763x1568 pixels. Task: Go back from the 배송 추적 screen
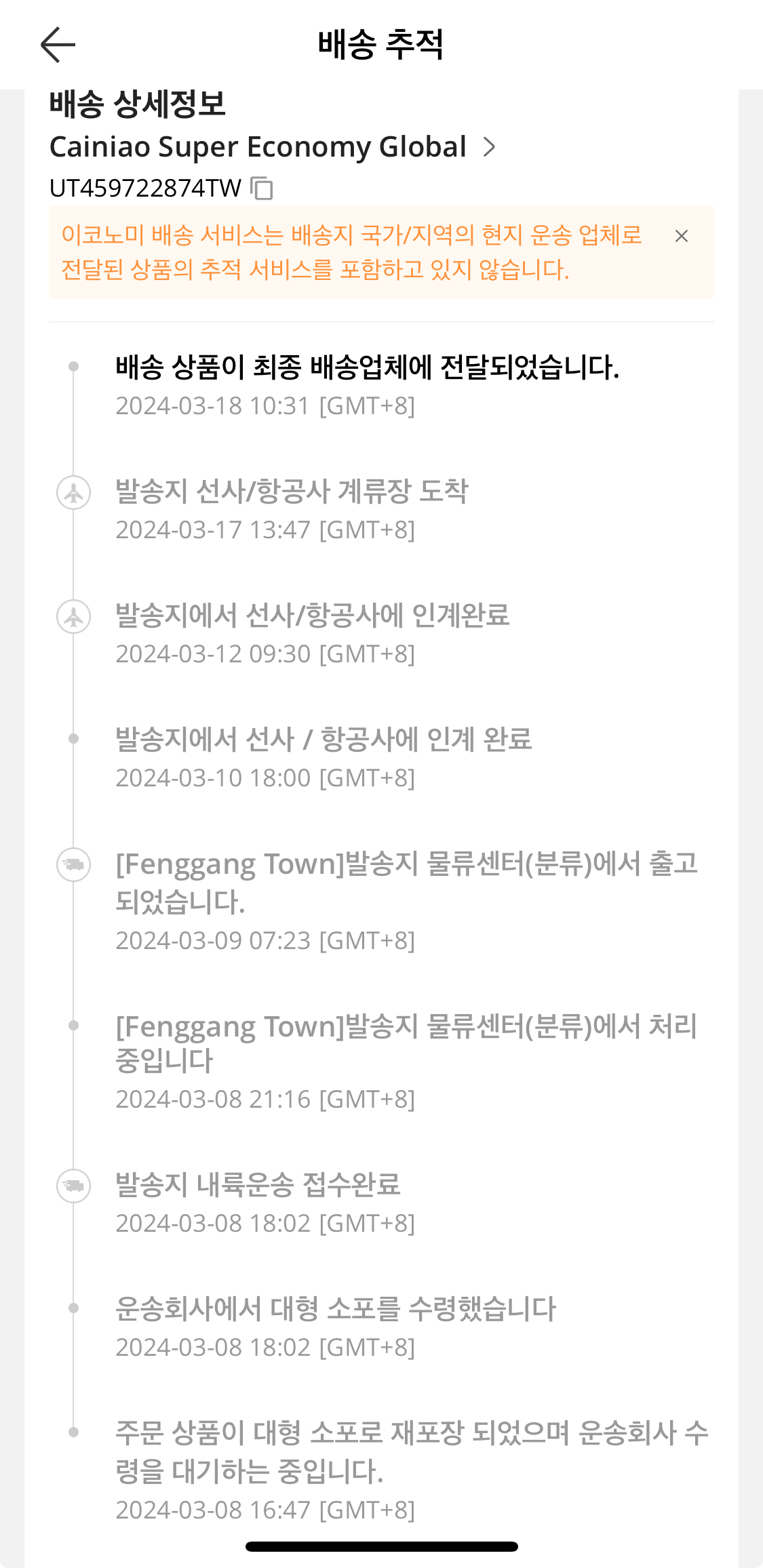(58, 45)
